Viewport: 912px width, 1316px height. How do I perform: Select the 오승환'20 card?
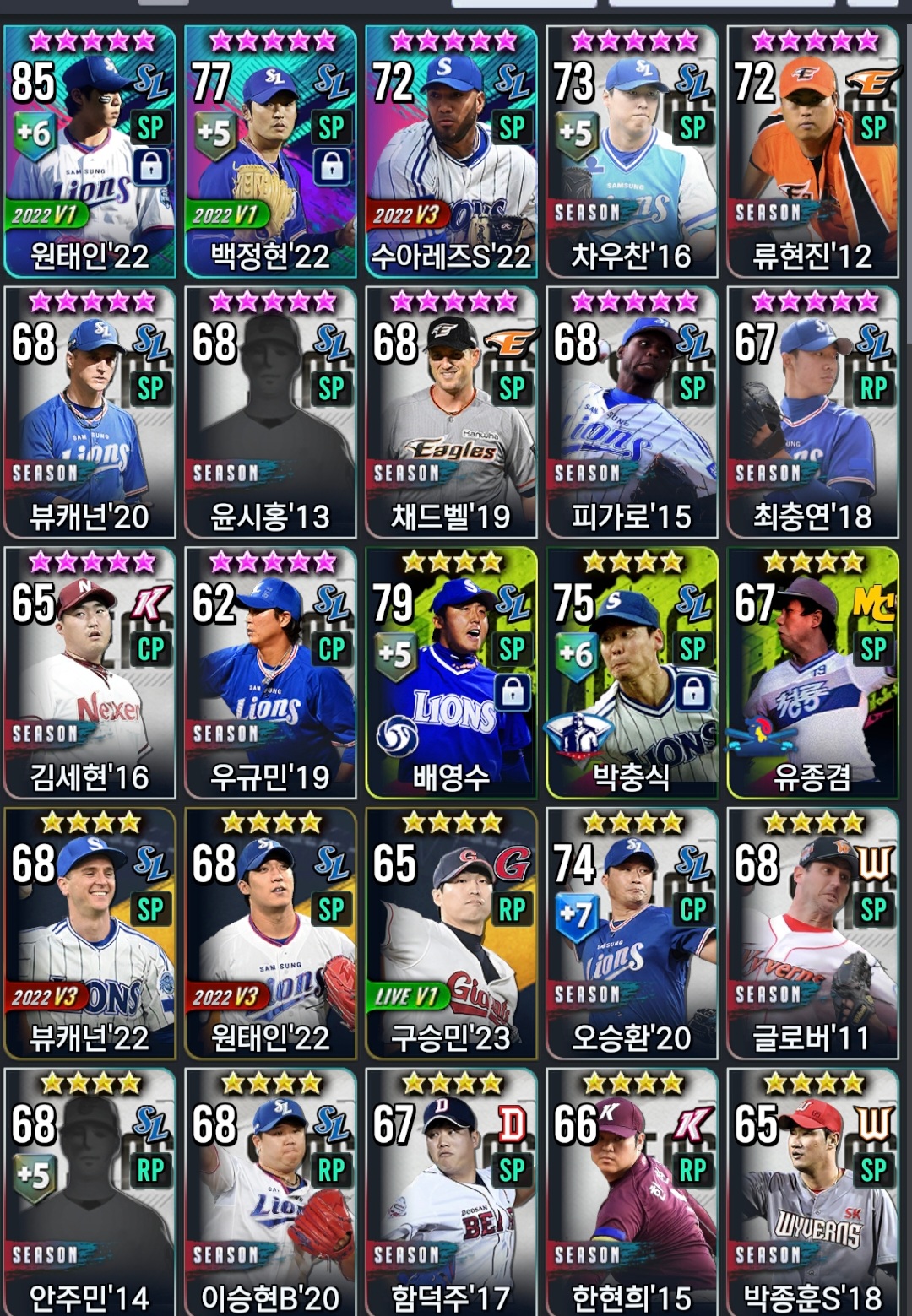[x=632, y=934]
